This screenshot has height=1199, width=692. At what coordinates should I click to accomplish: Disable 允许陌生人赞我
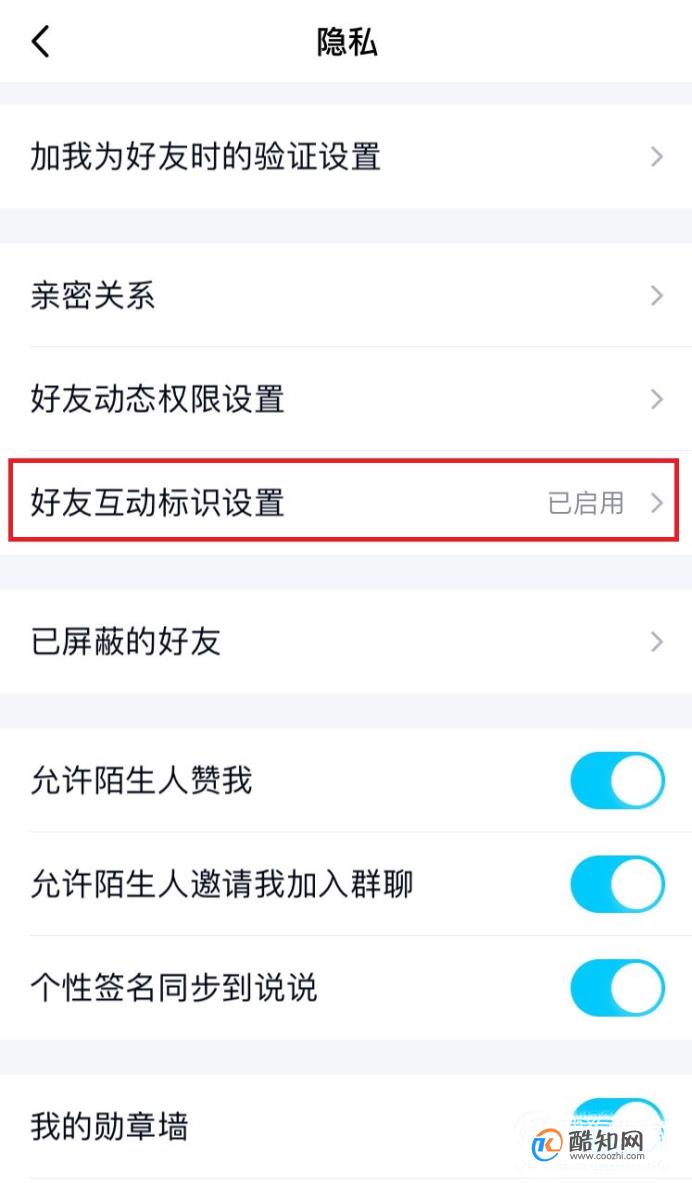pyautogui.click(x=617, y=781)
